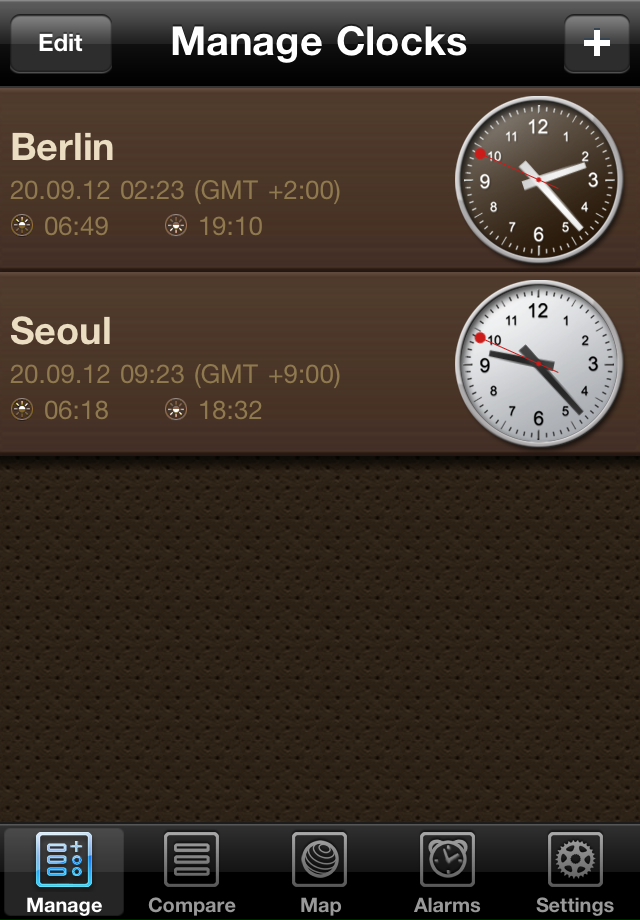This screenshot has height=920, width=640.
Task: Open the Seoul clock entry
Action: (x=230, y=365)
